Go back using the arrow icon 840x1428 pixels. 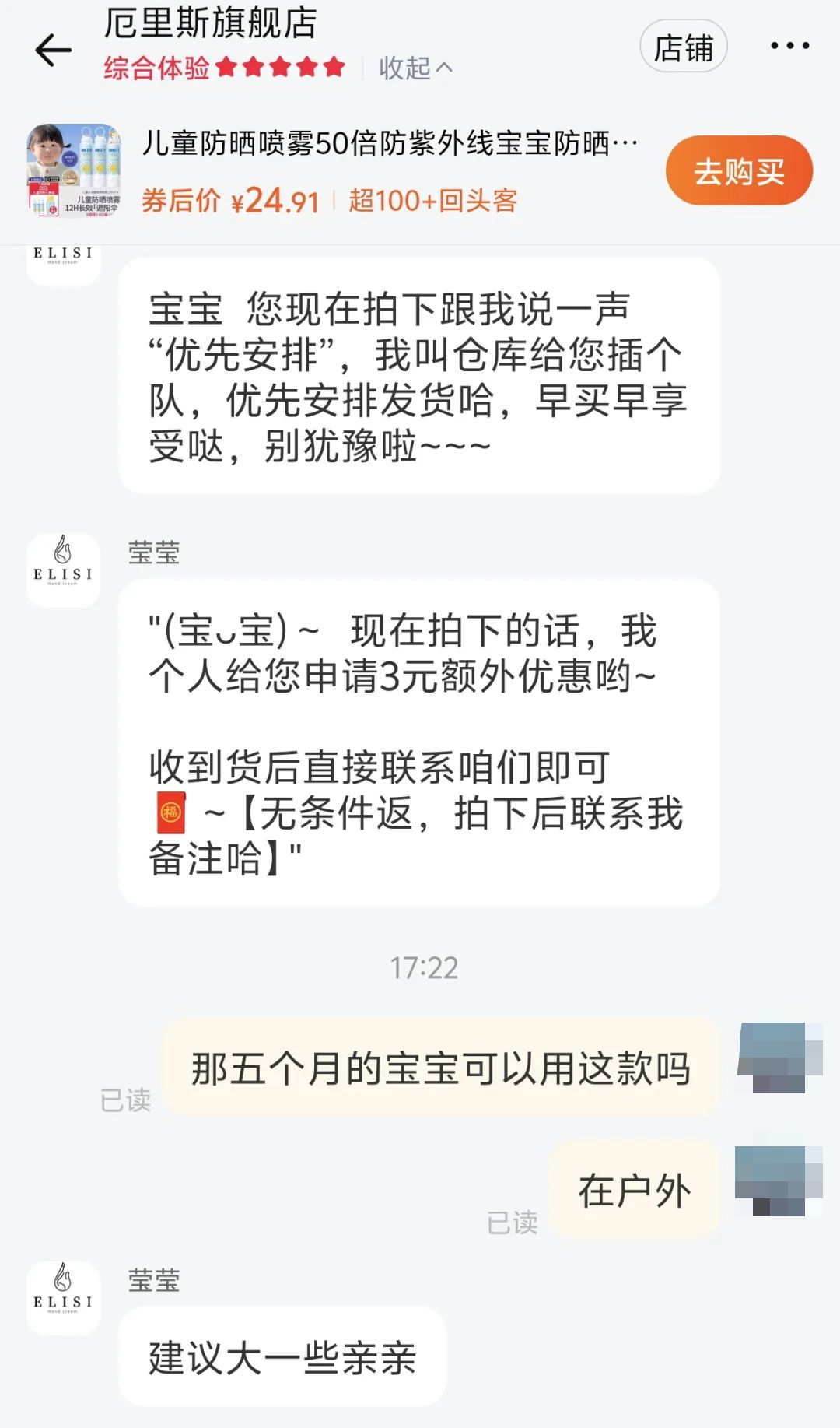(x=53, y=51)
